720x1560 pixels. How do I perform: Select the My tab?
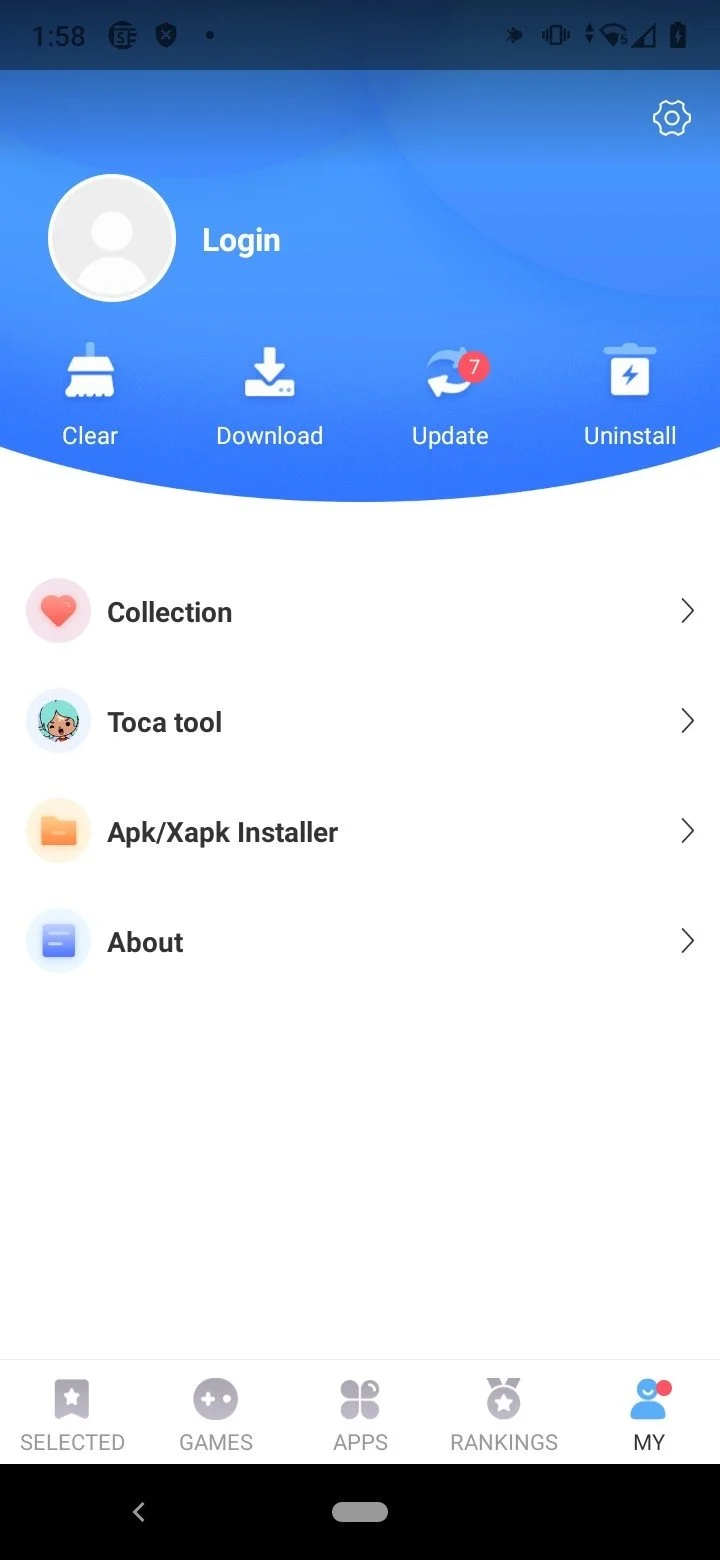[649, 1414]
